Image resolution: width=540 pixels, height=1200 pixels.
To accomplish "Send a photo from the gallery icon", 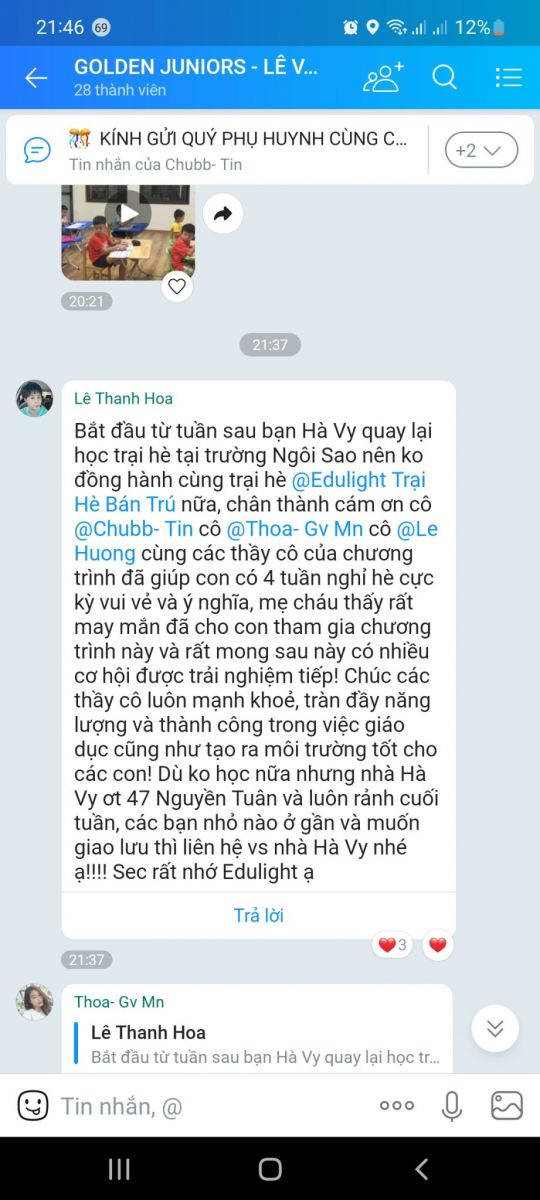I will tap(507, 1105).
